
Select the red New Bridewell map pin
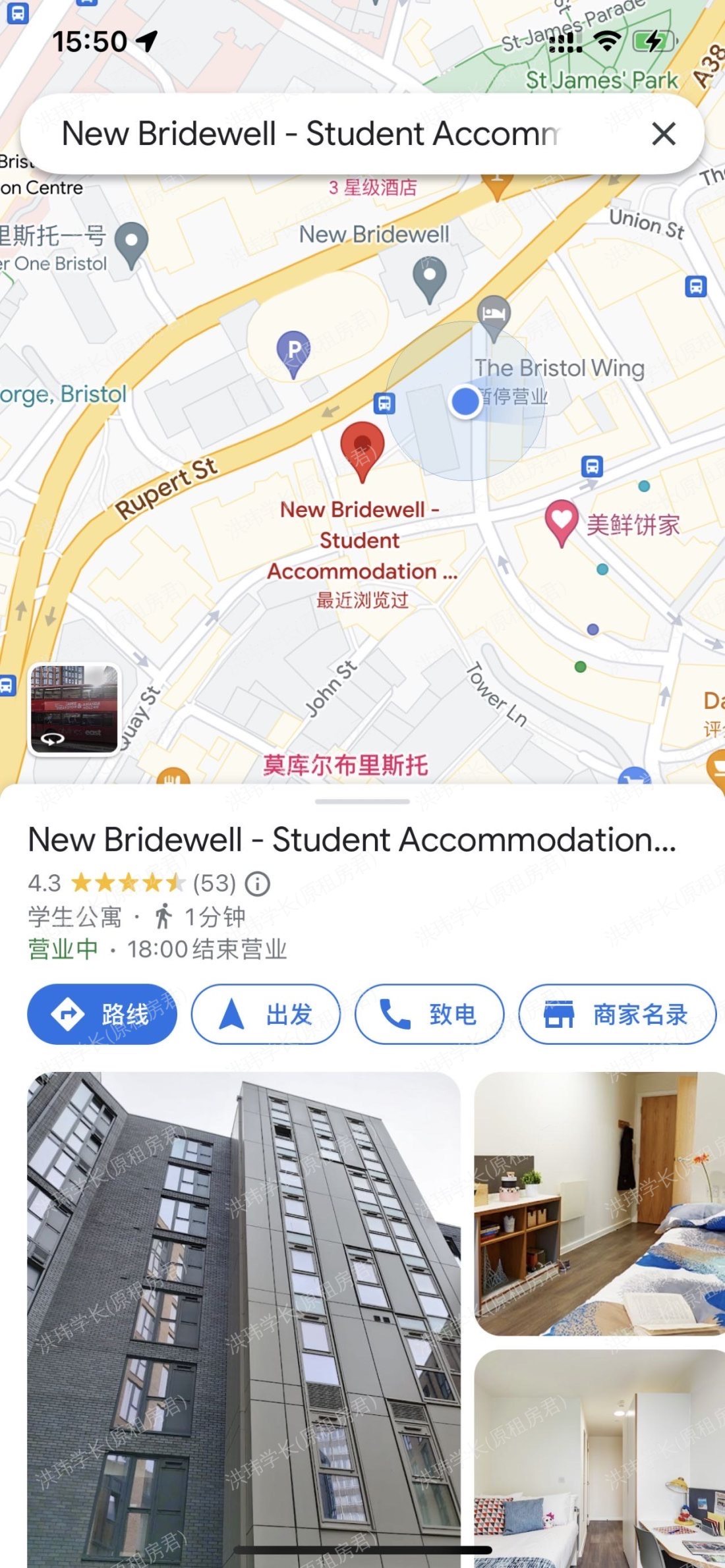coord(362,448)
